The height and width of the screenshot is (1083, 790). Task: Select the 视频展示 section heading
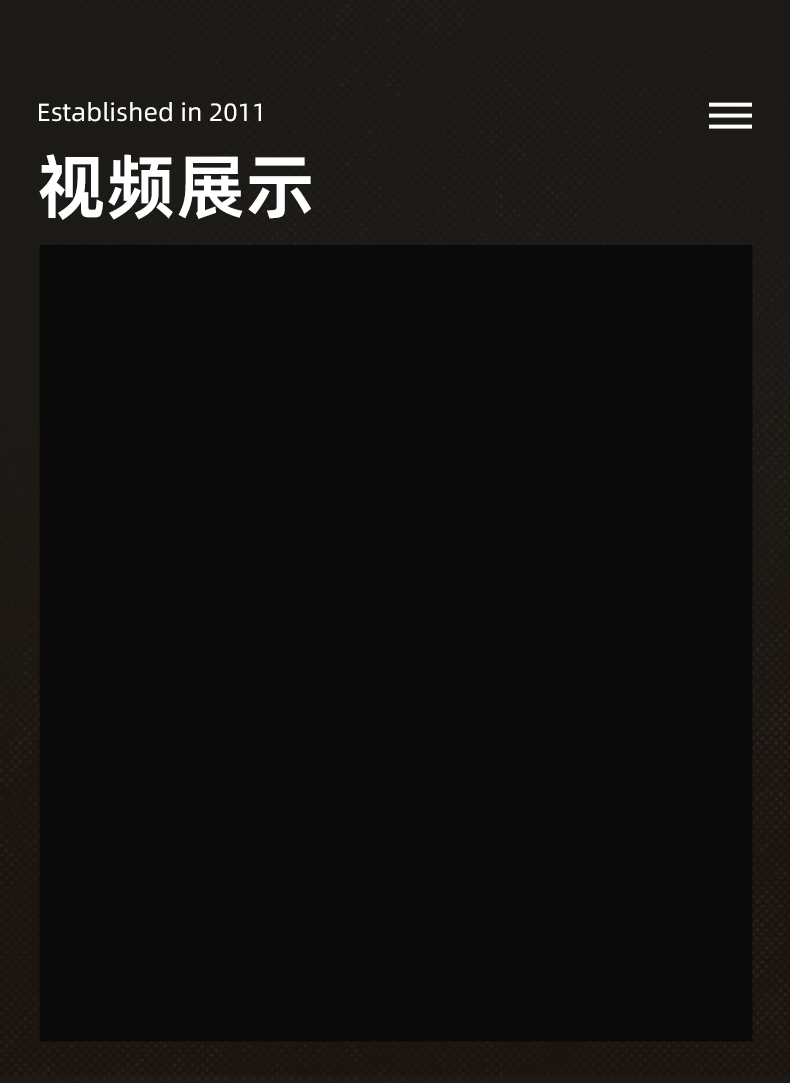(176, 187)
